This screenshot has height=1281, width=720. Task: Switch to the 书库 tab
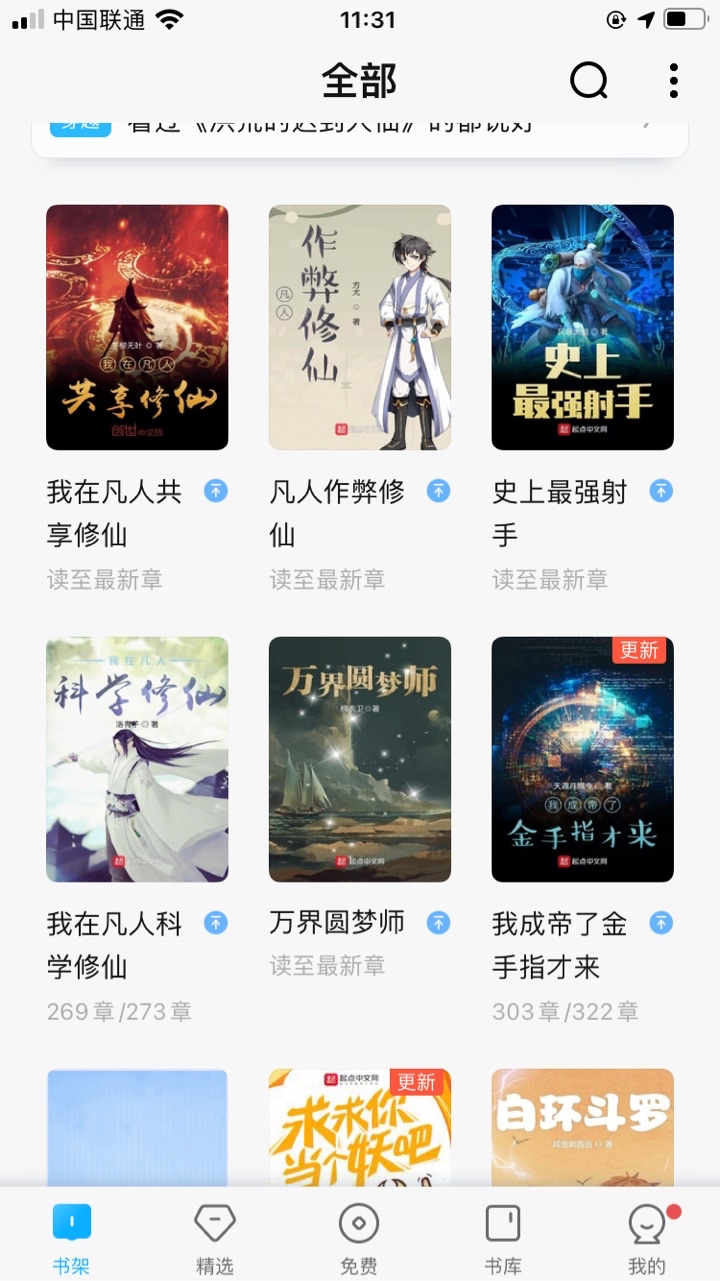pos(503,1238)
